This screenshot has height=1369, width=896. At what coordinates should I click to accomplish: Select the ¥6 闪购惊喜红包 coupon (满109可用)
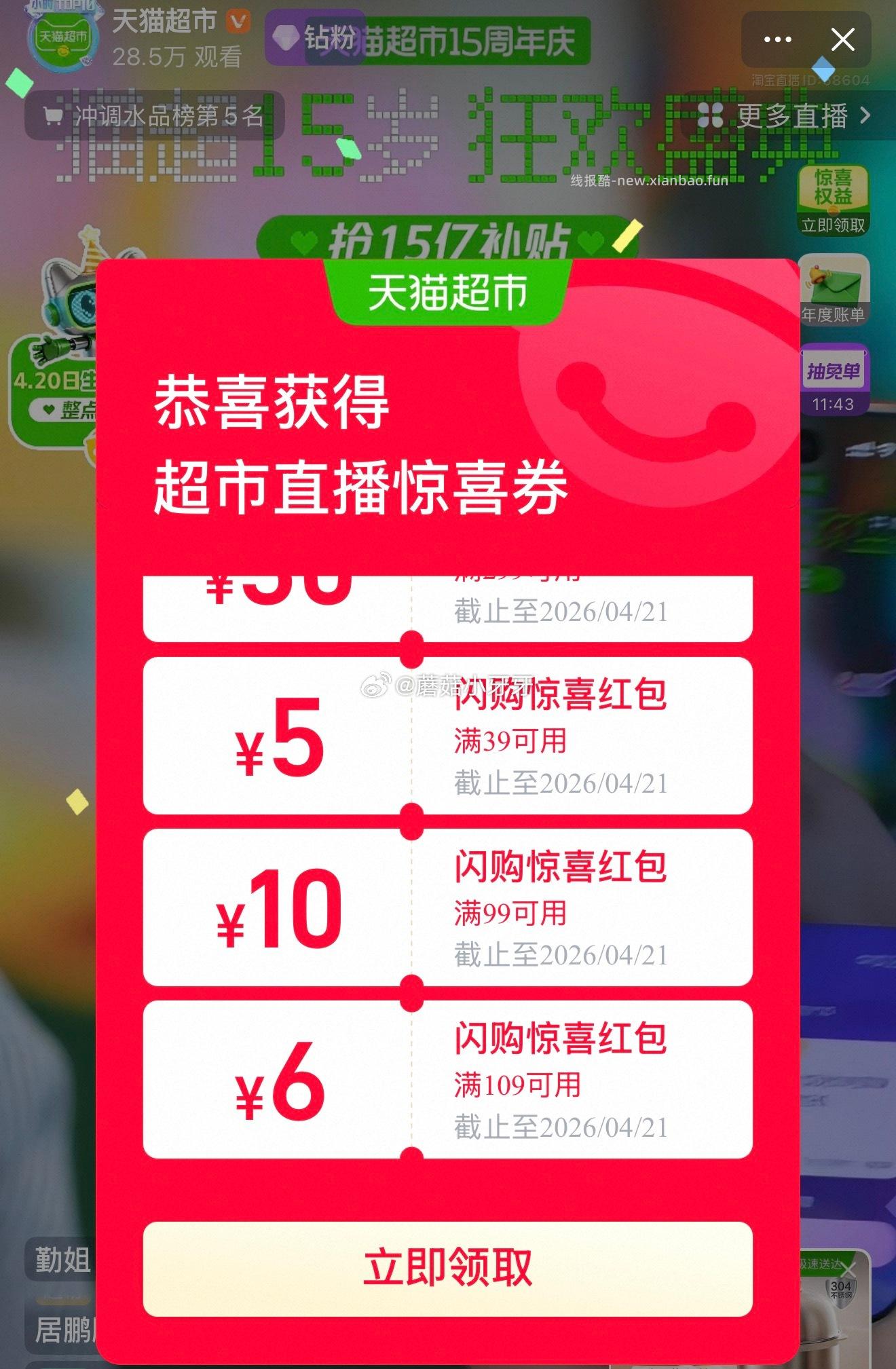(447, 1080)
